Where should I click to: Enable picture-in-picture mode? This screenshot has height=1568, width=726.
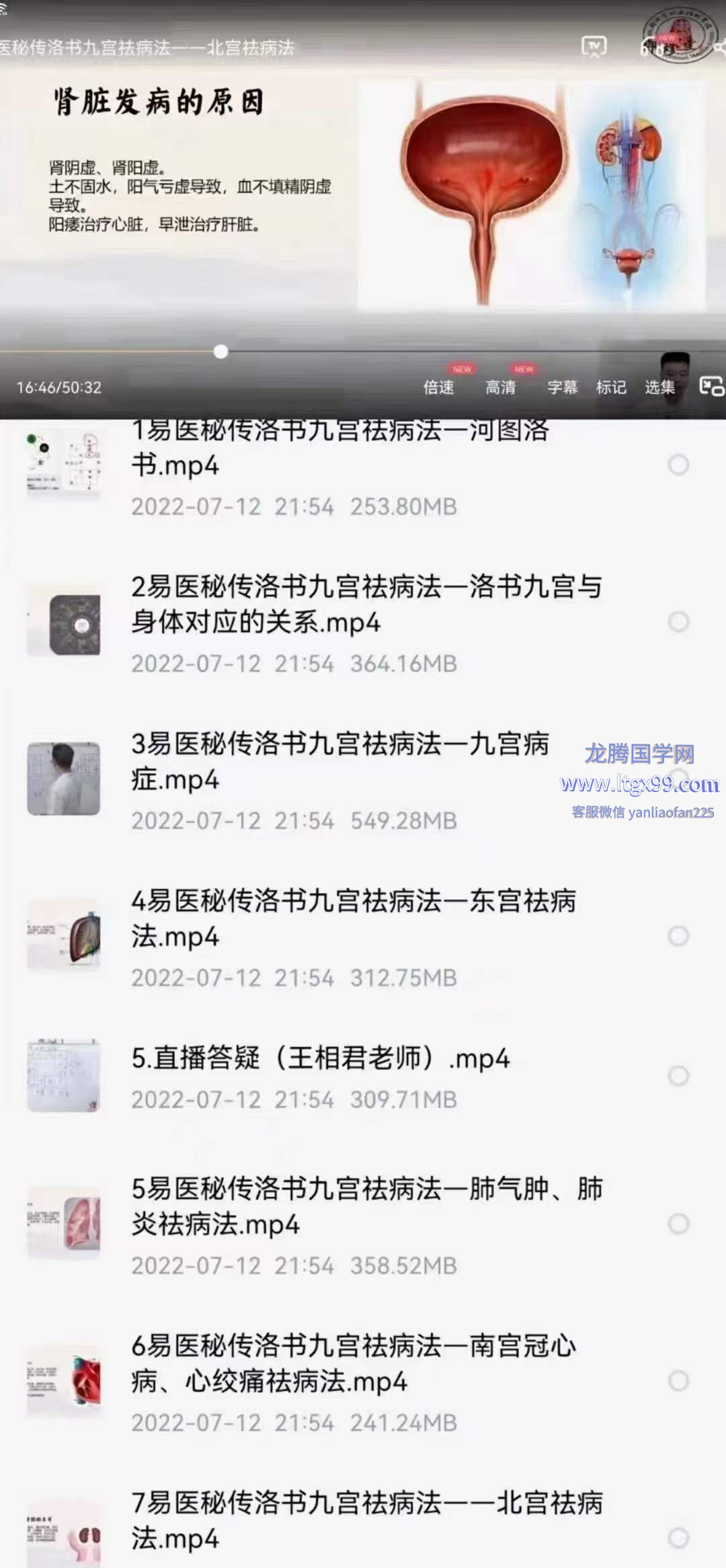(x=711, y=386)
